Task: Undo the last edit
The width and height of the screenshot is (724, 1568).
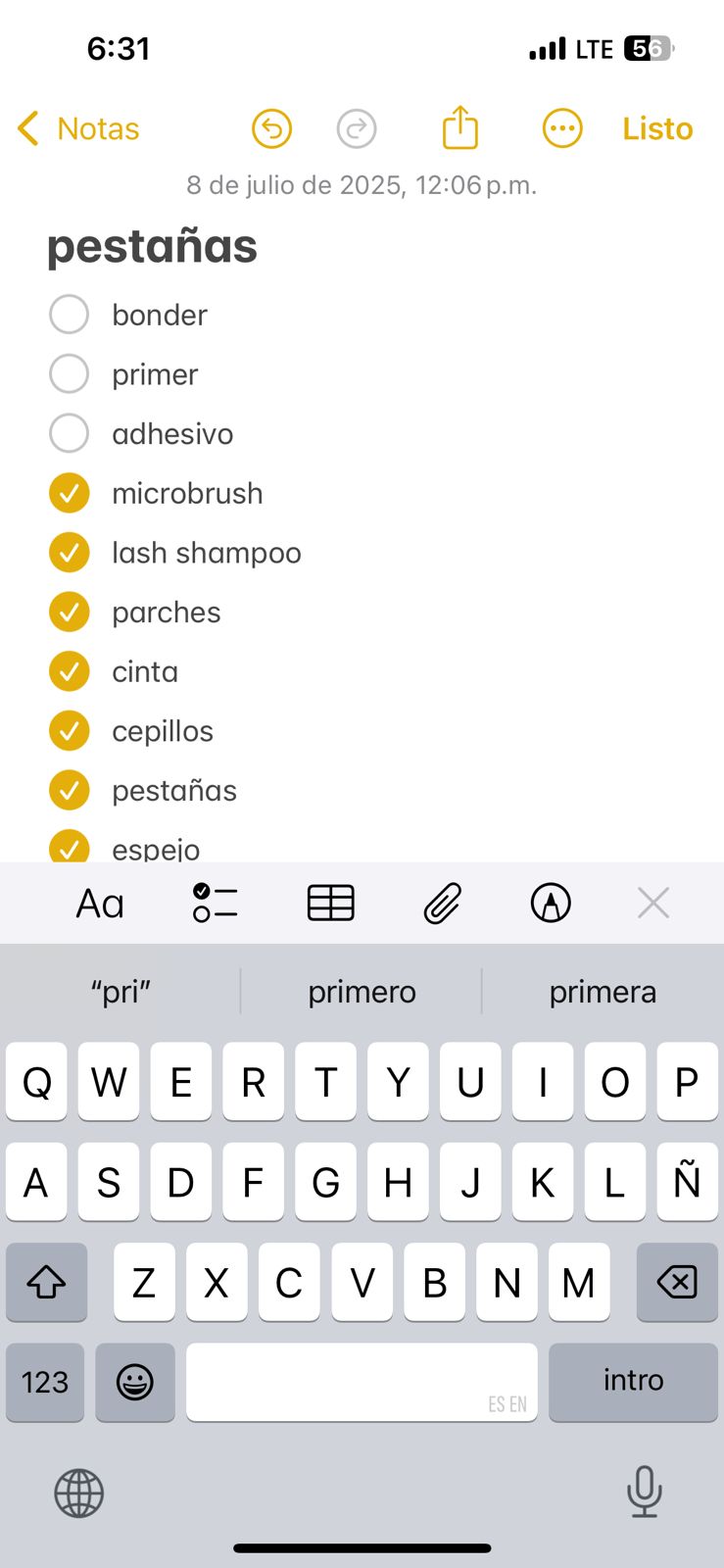Action: coord(271,128)
